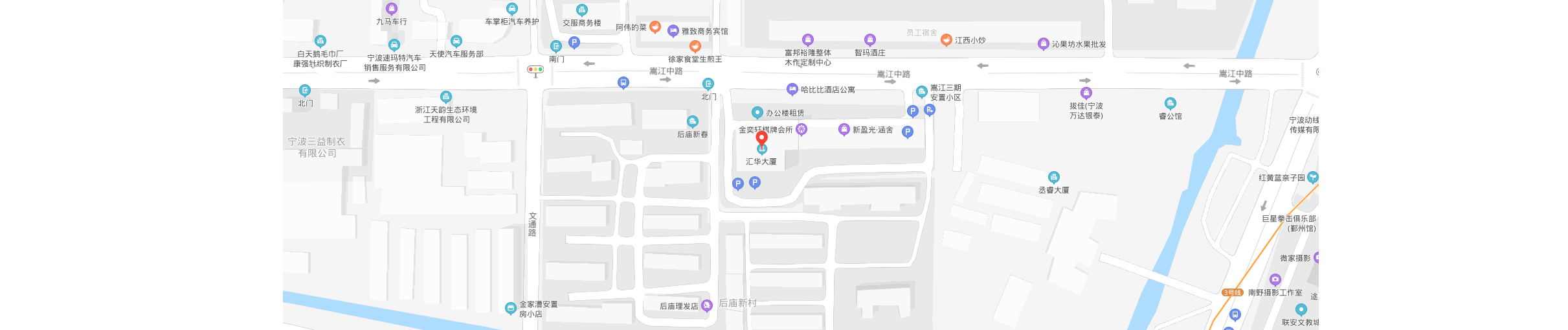This screenshot has width=1568, height=330.
Task: Open the 新盈光·涵舍 marker
Action: coord(844,129)
